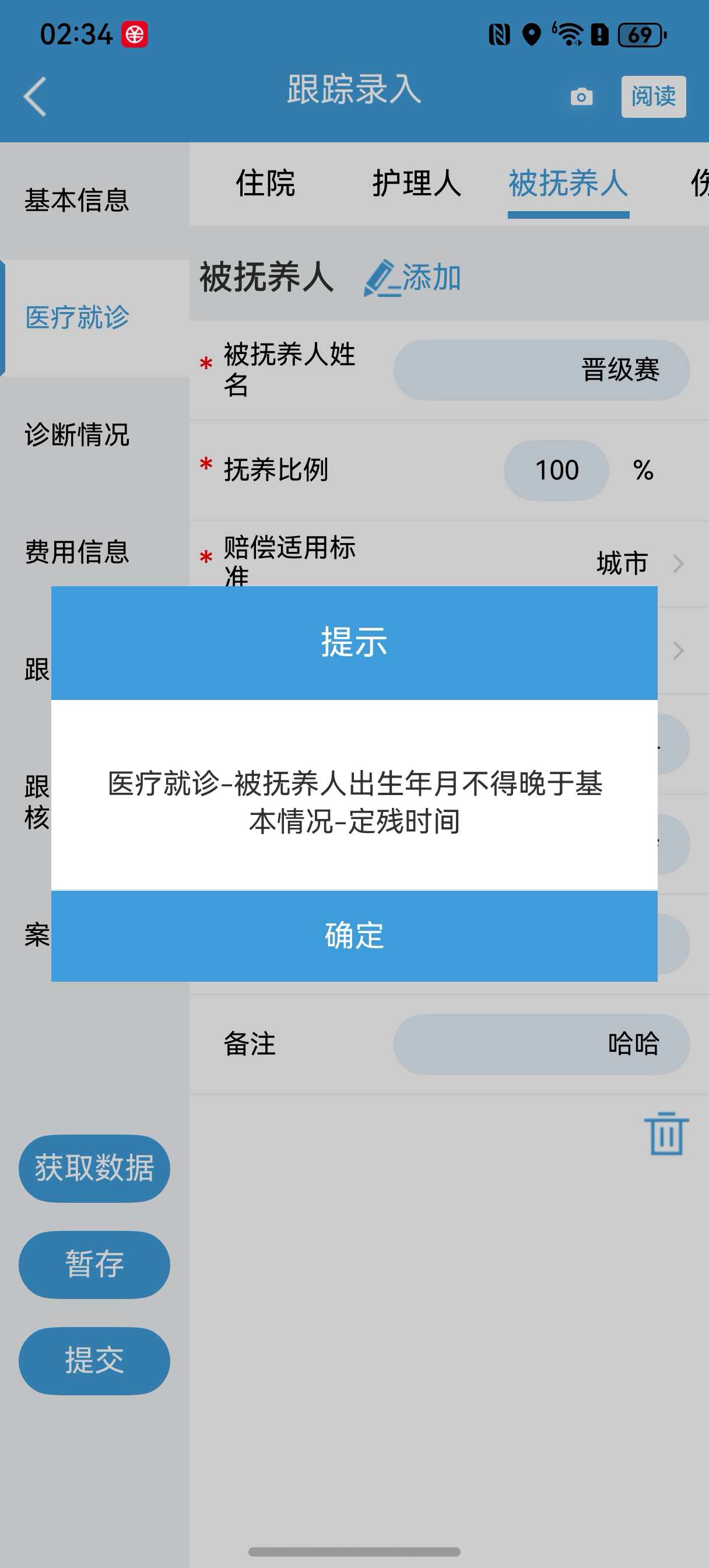Tap 暂存 to save a draft
The width and height of the screenshot is (709, 1568).
click(94, 1264)
